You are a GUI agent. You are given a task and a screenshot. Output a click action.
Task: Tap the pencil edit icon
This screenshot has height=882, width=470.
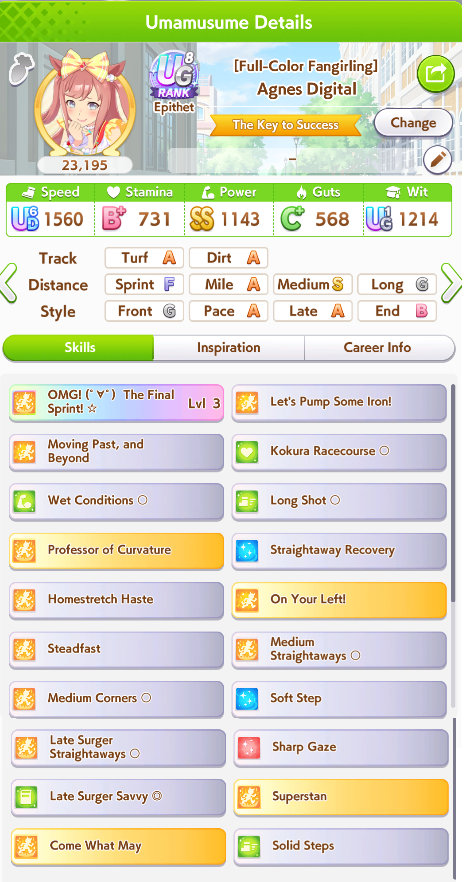[437, 160]
